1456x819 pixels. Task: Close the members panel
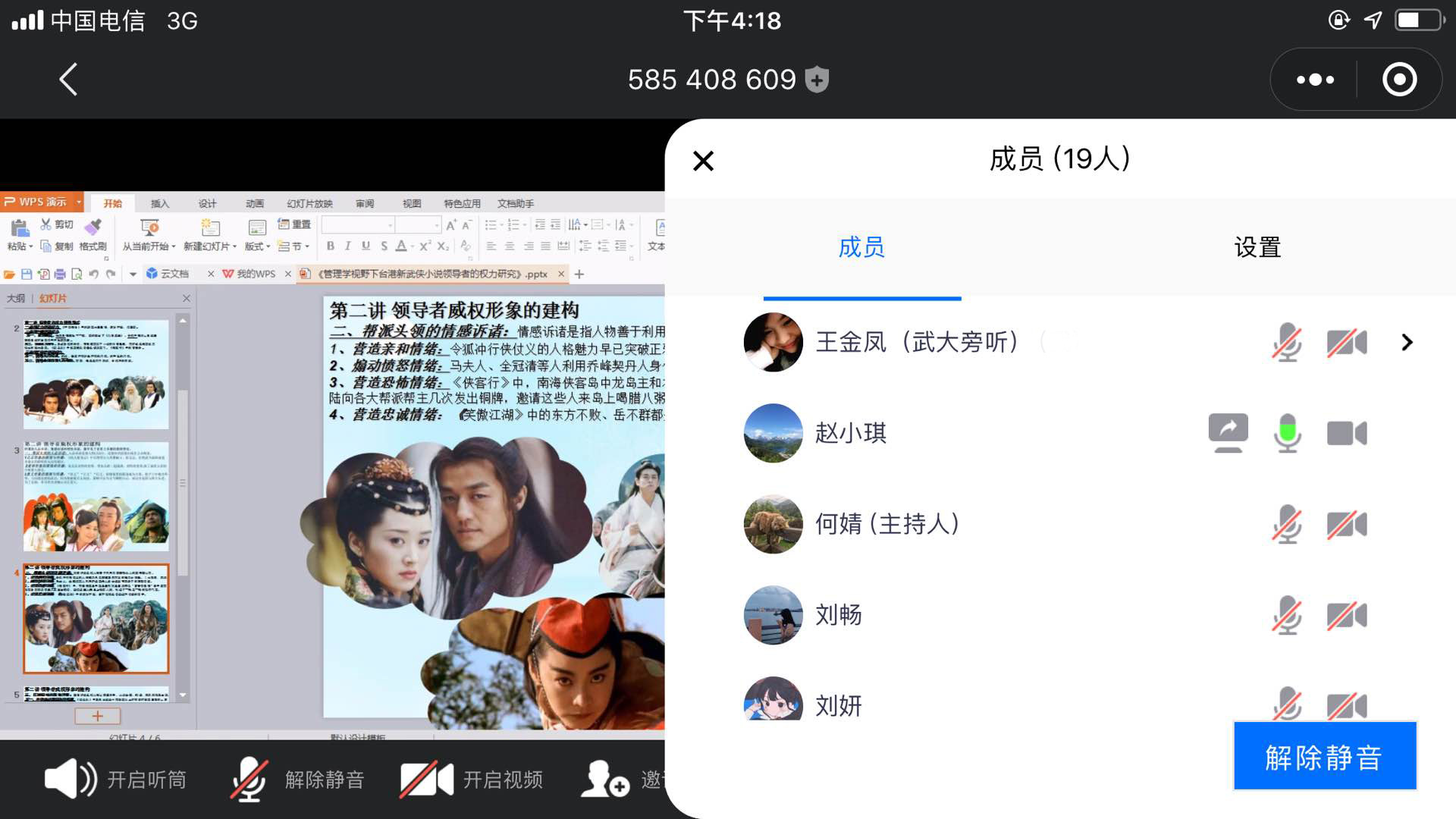703,161
